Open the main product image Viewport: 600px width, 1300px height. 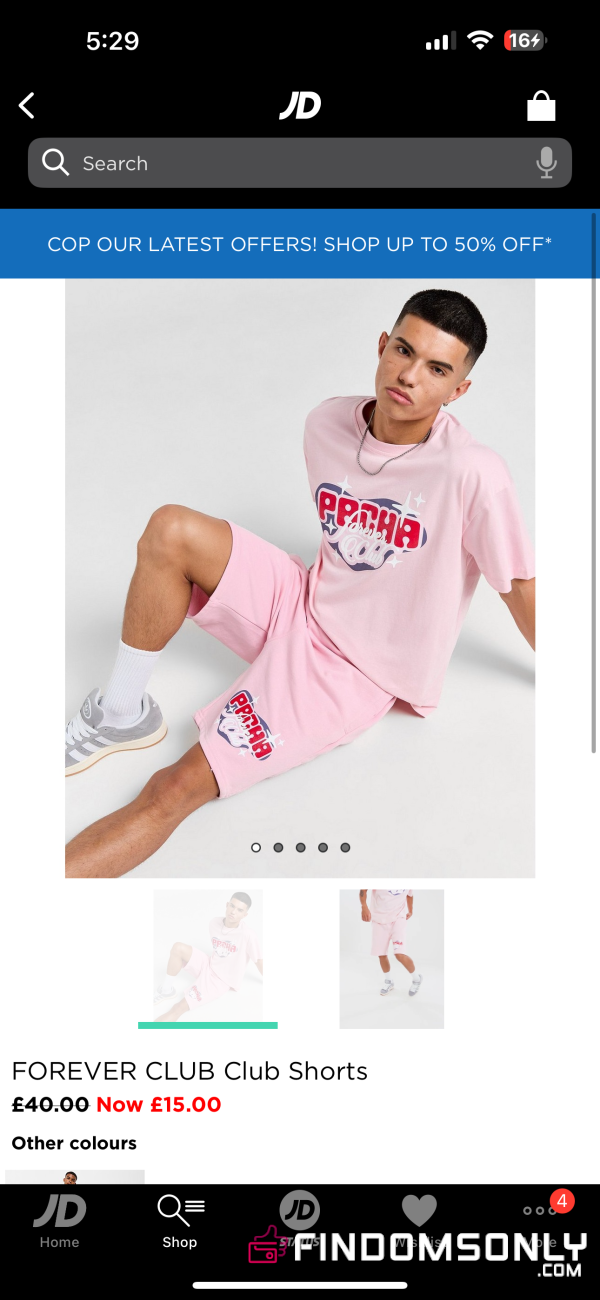pyautogui.click(x=300, y=578)
